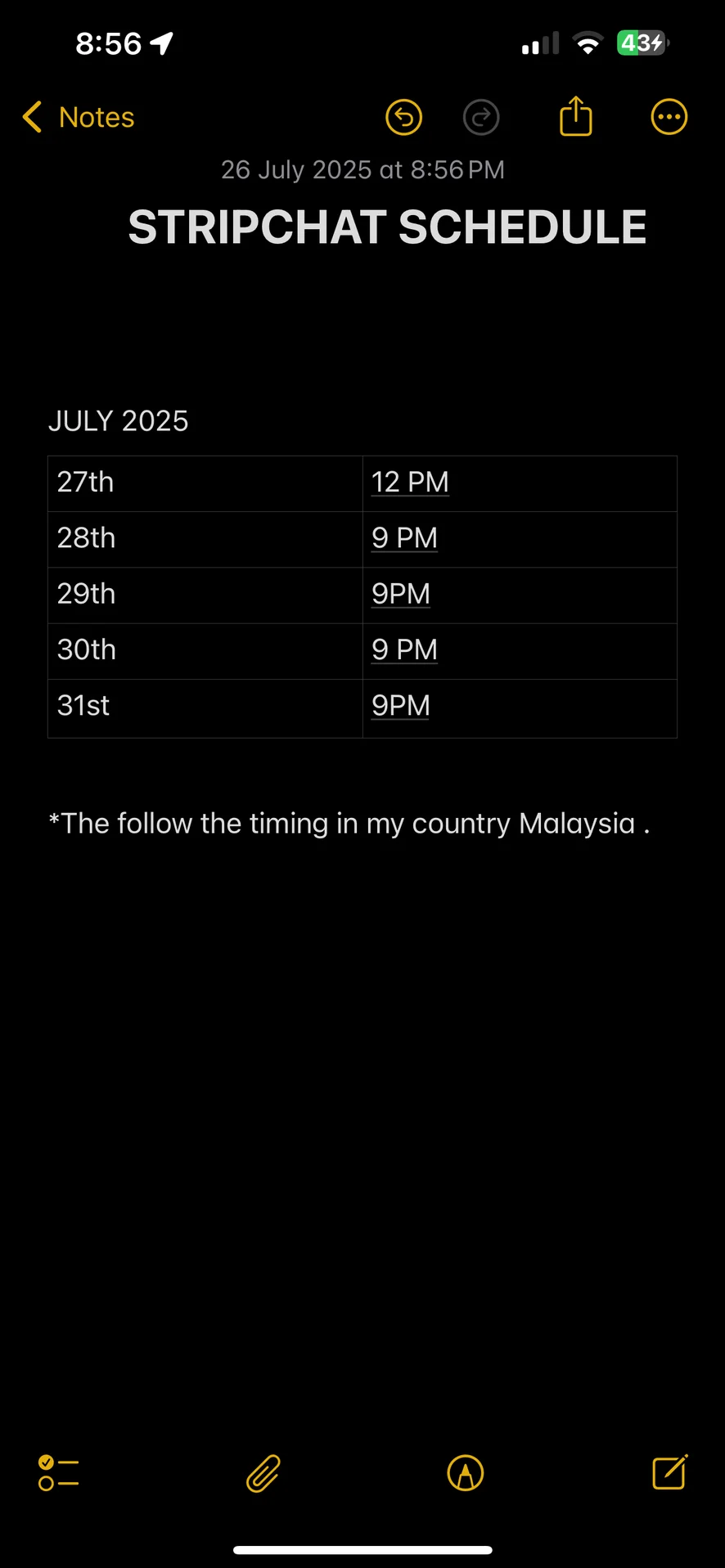The image size is (725, 1568).
Task: Select the 9PM link for 29th
Action: coord(401,594)
